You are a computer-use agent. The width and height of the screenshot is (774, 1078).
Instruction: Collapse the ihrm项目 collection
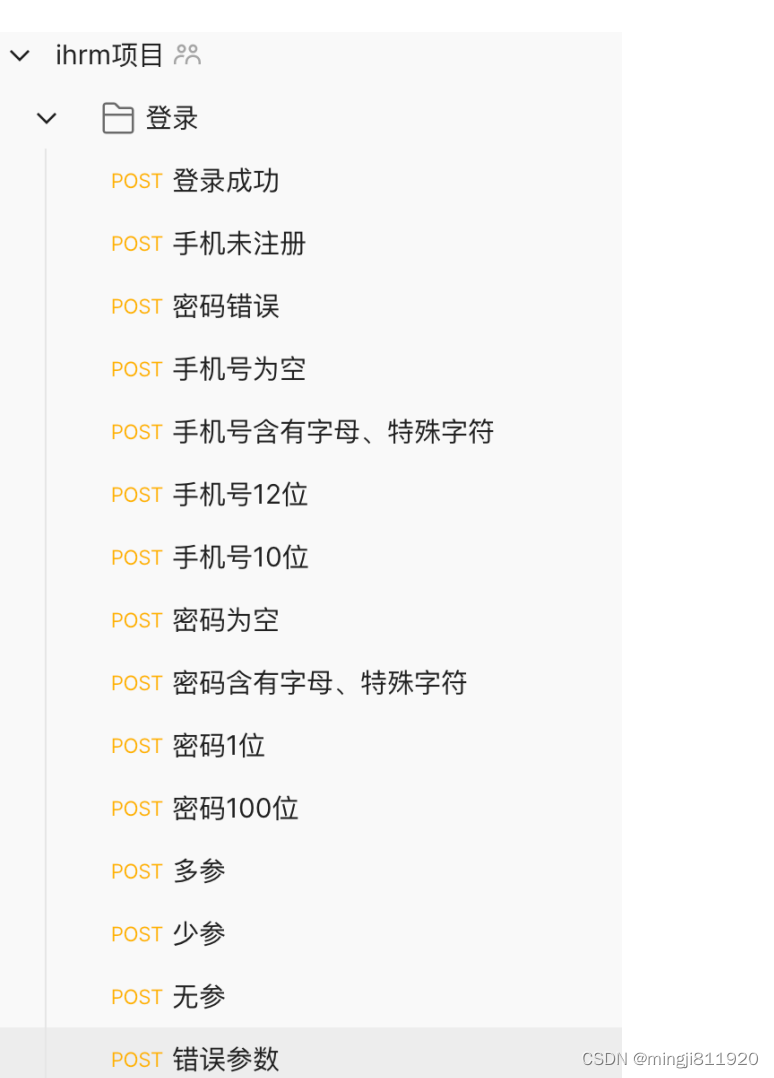tap(19, 56)
